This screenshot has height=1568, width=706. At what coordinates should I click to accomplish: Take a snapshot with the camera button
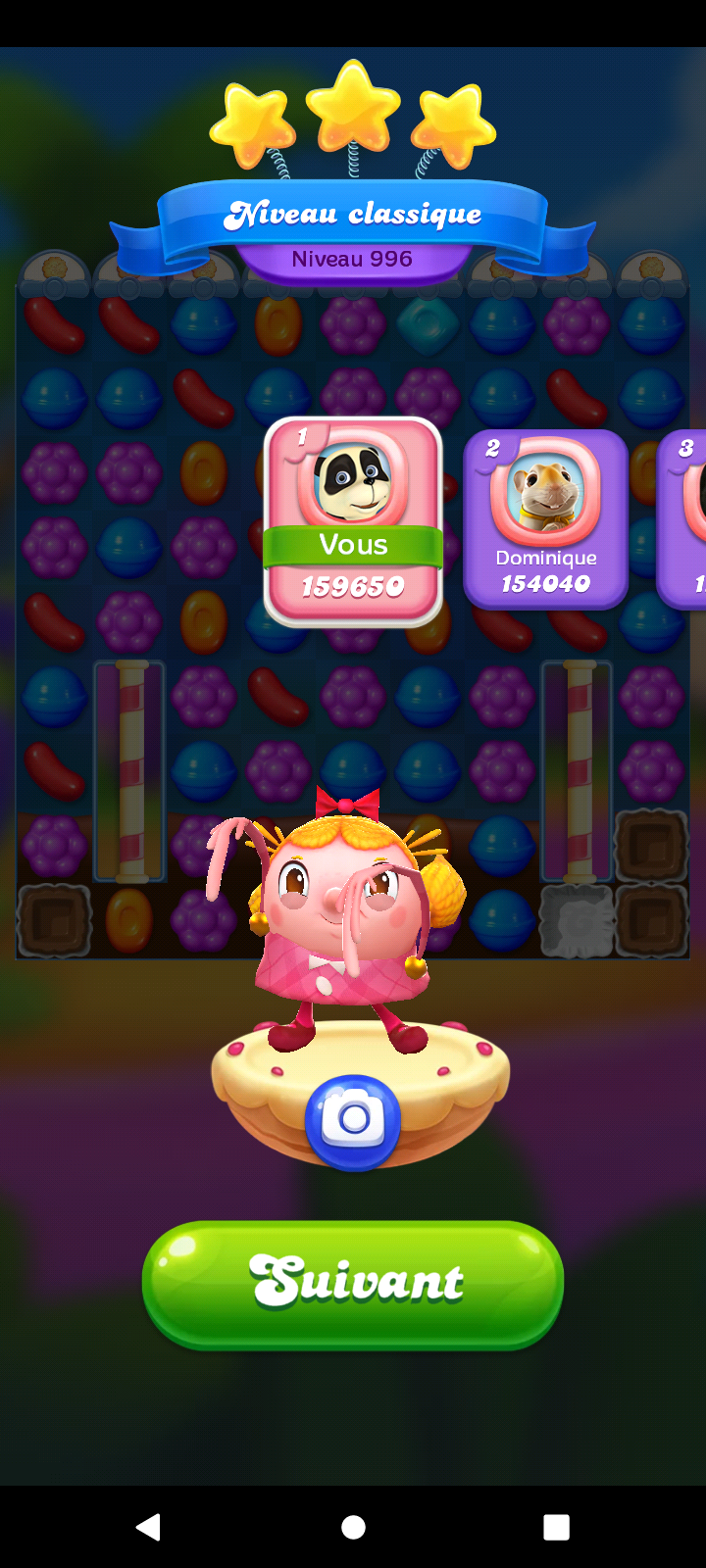[x=353, y=1120]
